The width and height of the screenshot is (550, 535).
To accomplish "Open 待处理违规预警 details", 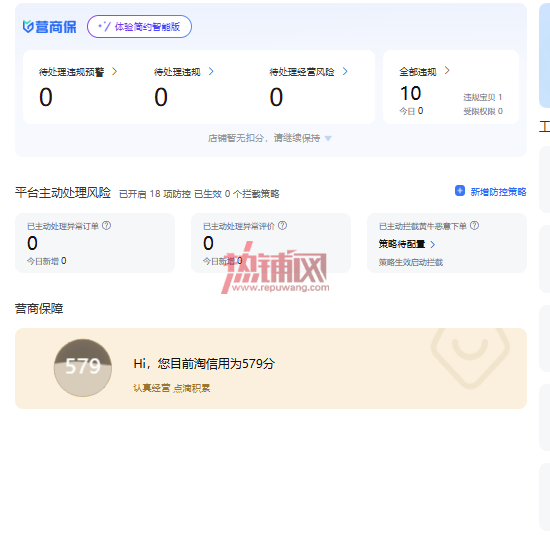I will 78,72.
